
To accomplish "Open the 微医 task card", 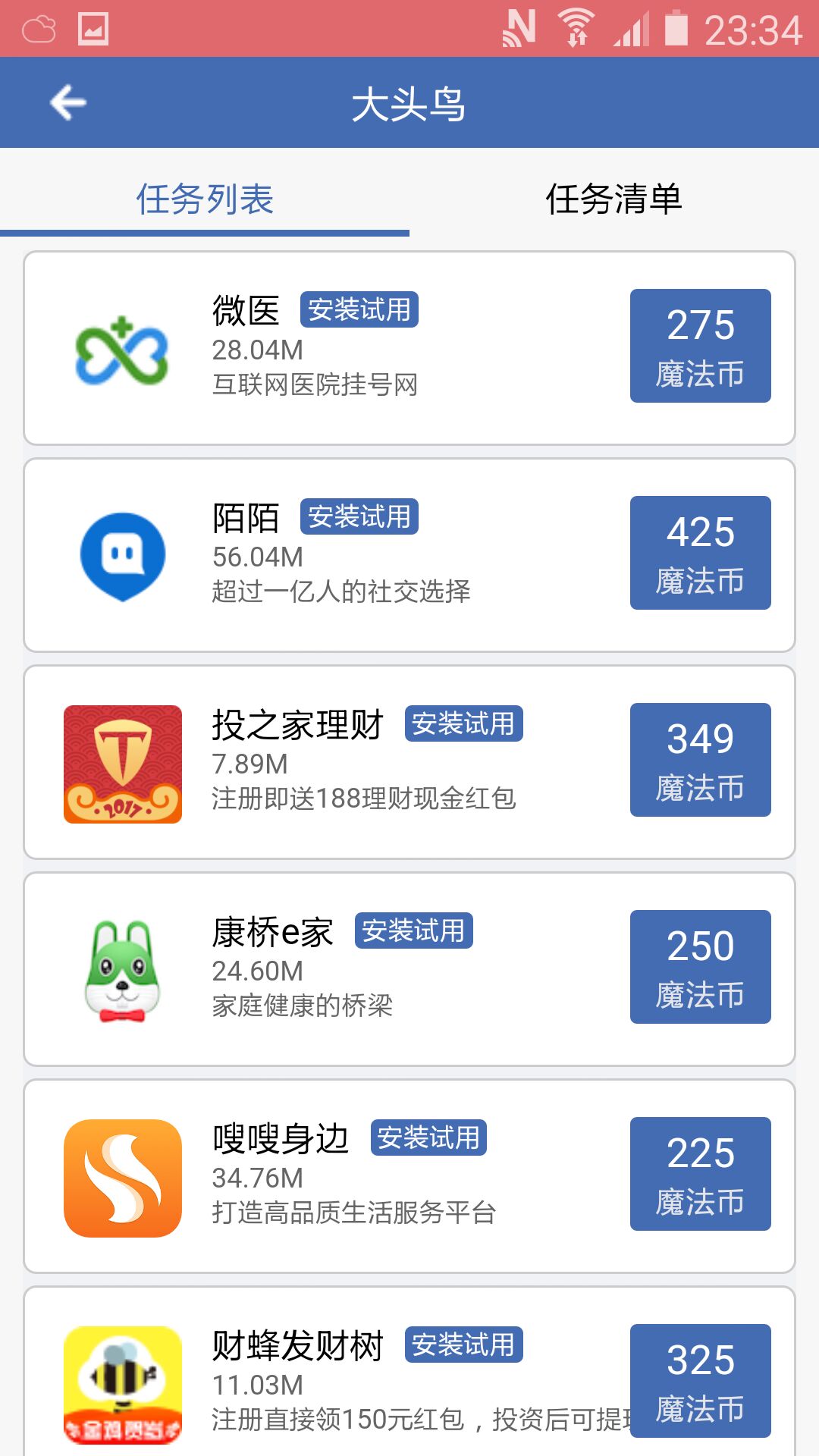I will pos(409,348).
